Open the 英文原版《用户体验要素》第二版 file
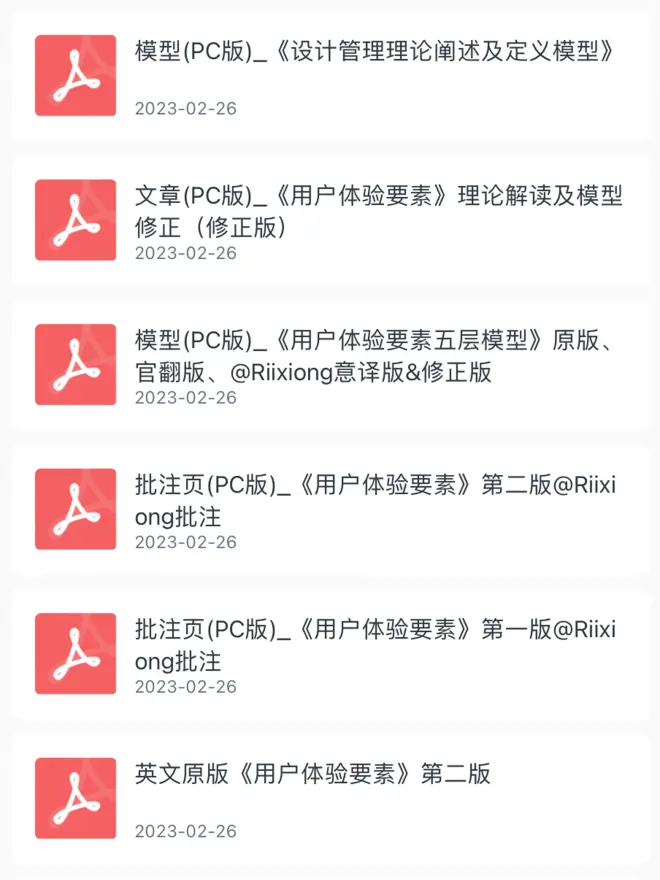The image size is (660, 880). 312,774
